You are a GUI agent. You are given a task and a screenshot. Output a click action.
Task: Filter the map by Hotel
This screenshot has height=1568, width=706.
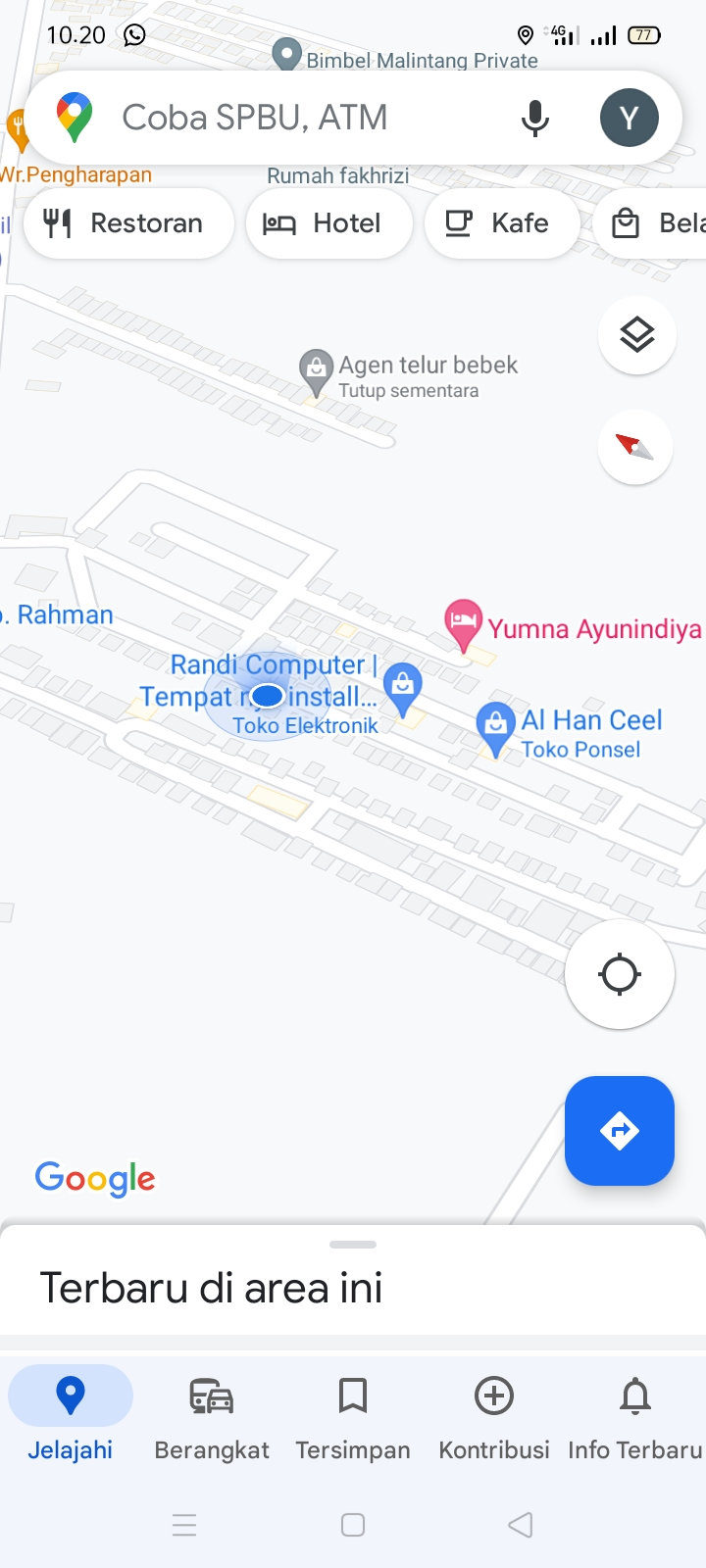328,223
